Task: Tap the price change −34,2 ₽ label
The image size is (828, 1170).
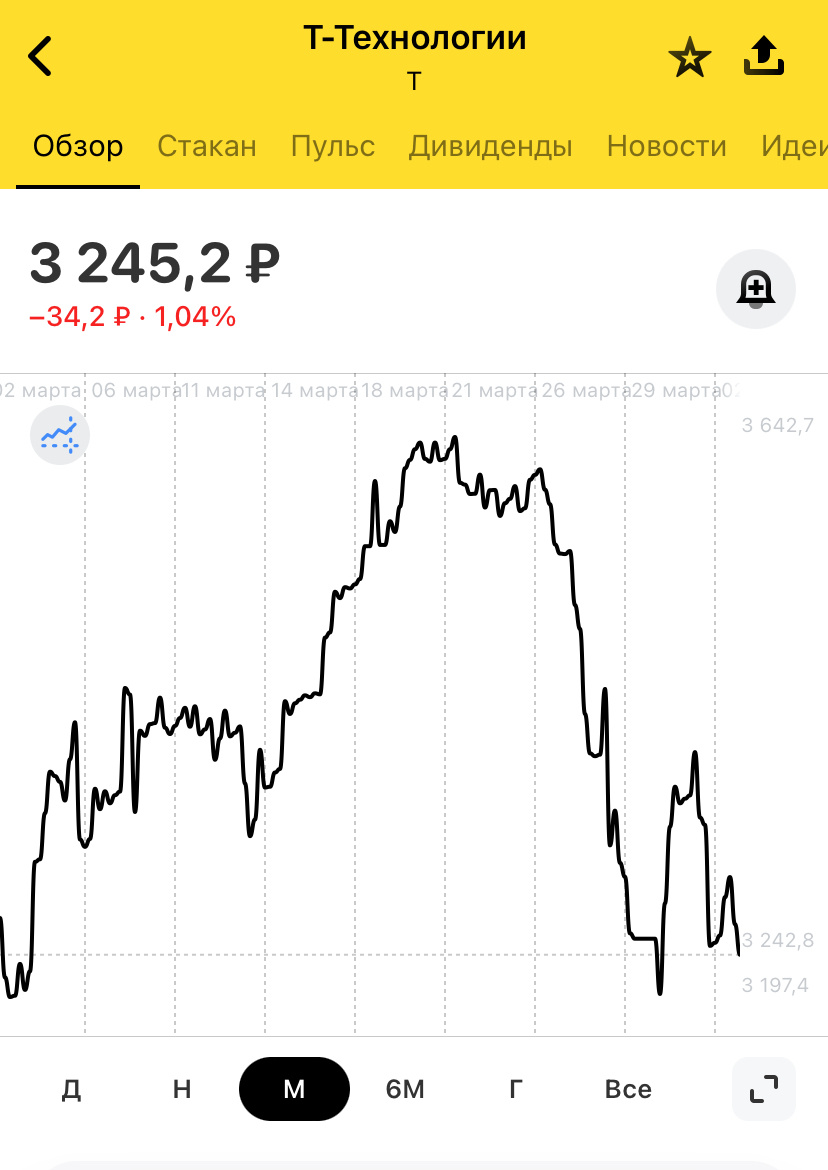Action: click(x=131, y=317)
